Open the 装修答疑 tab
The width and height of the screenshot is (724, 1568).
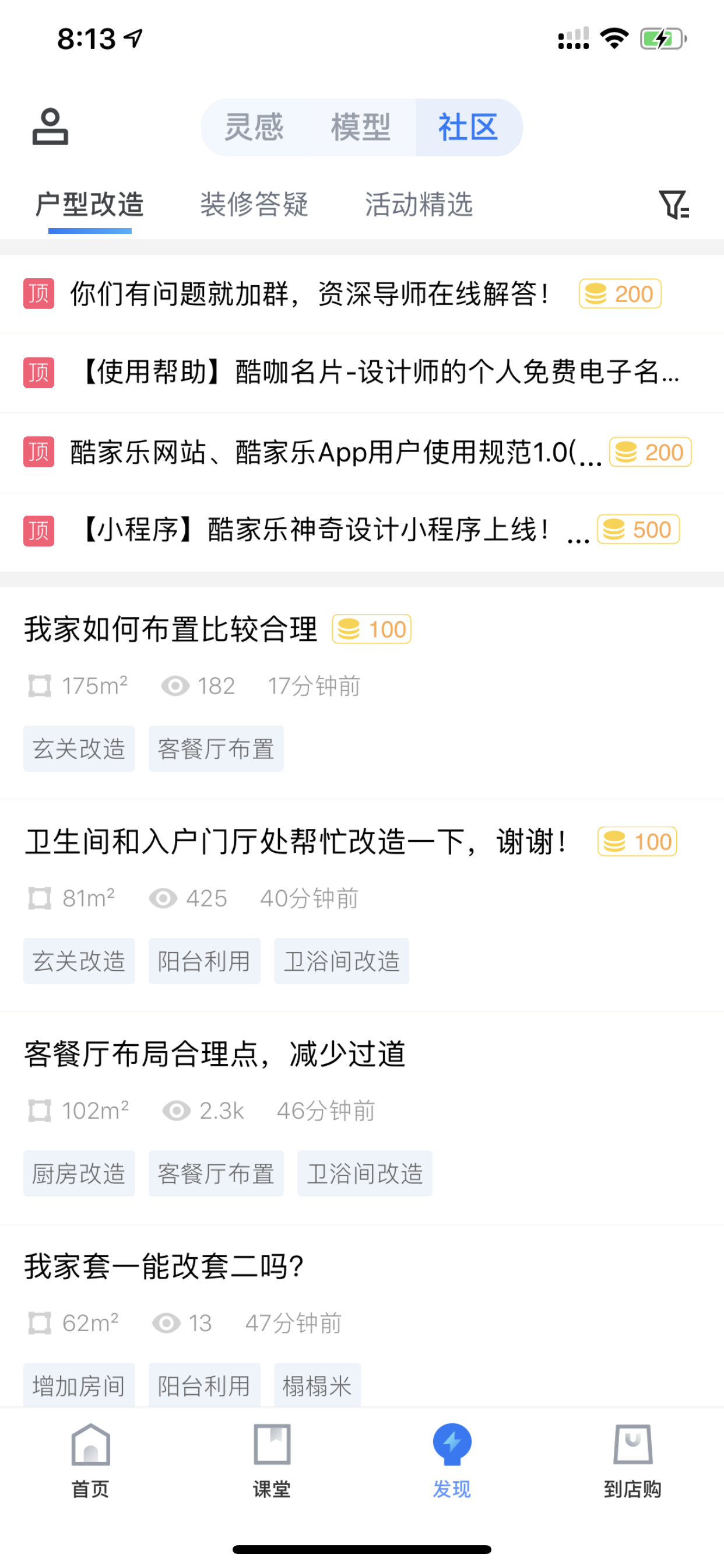[x=254, y=204]
